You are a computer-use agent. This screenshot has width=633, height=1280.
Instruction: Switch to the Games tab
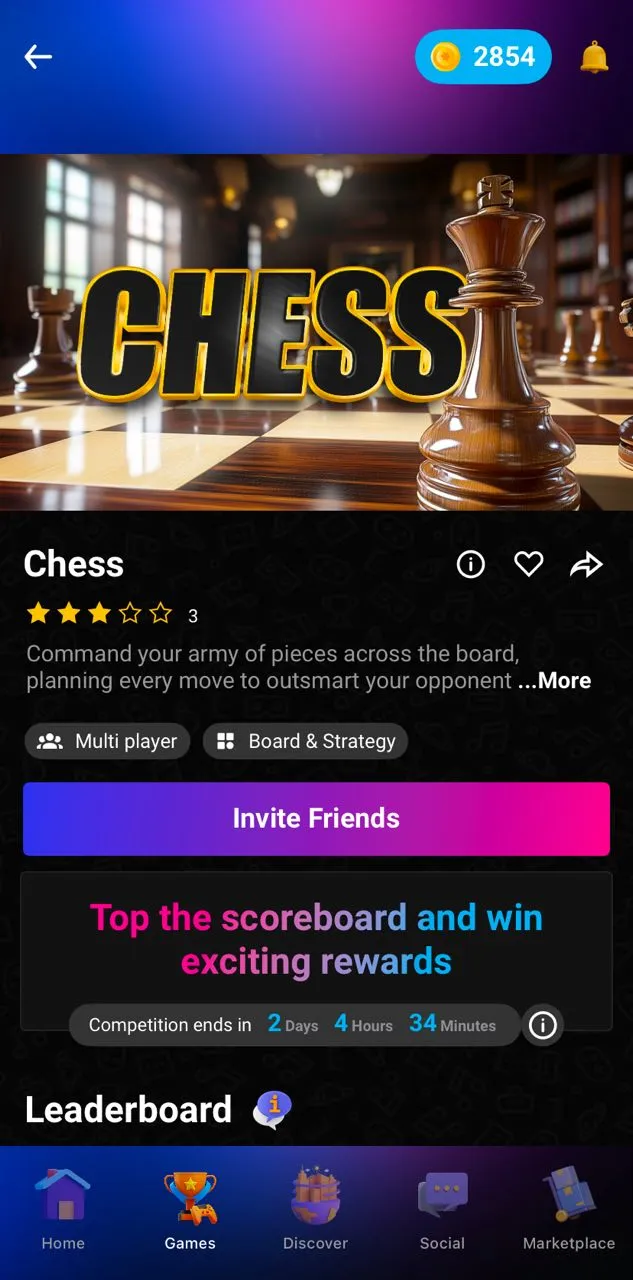coord(190,1210)
